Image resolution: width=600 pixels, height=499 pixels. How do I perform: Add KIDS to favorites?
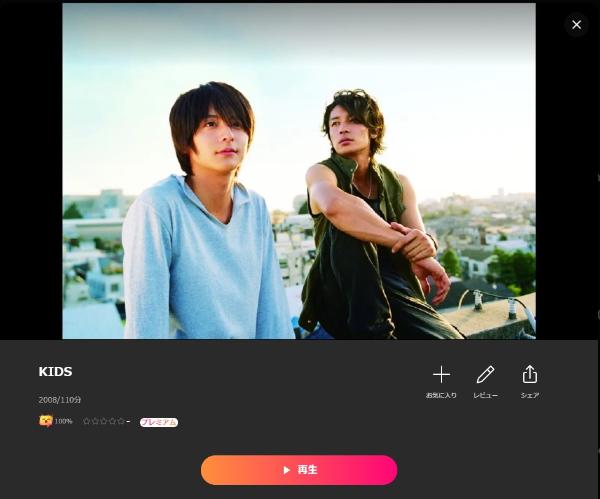[441, 376]
